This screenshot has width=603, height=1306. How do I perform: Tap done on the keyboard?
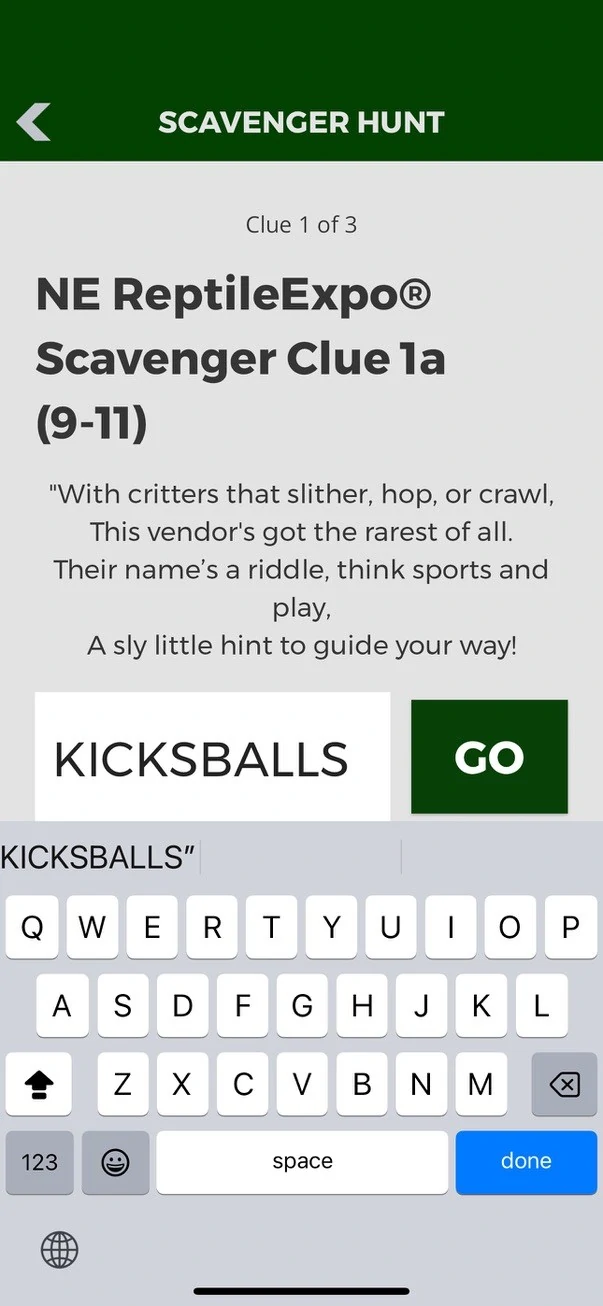pyautogui.click(x=526, y=1162)
